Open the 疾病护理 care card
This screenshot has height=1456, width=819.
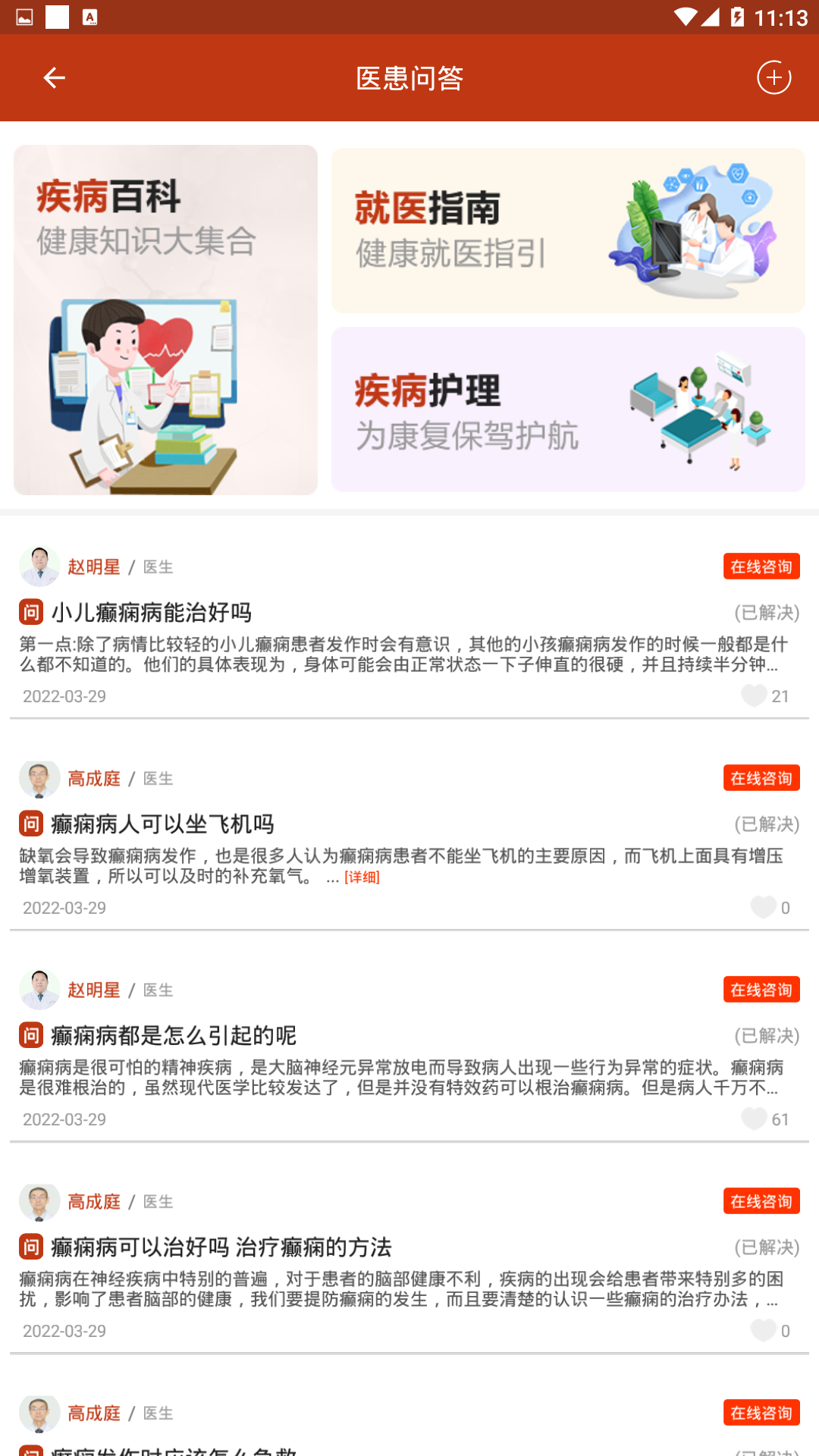click(567, 409)
